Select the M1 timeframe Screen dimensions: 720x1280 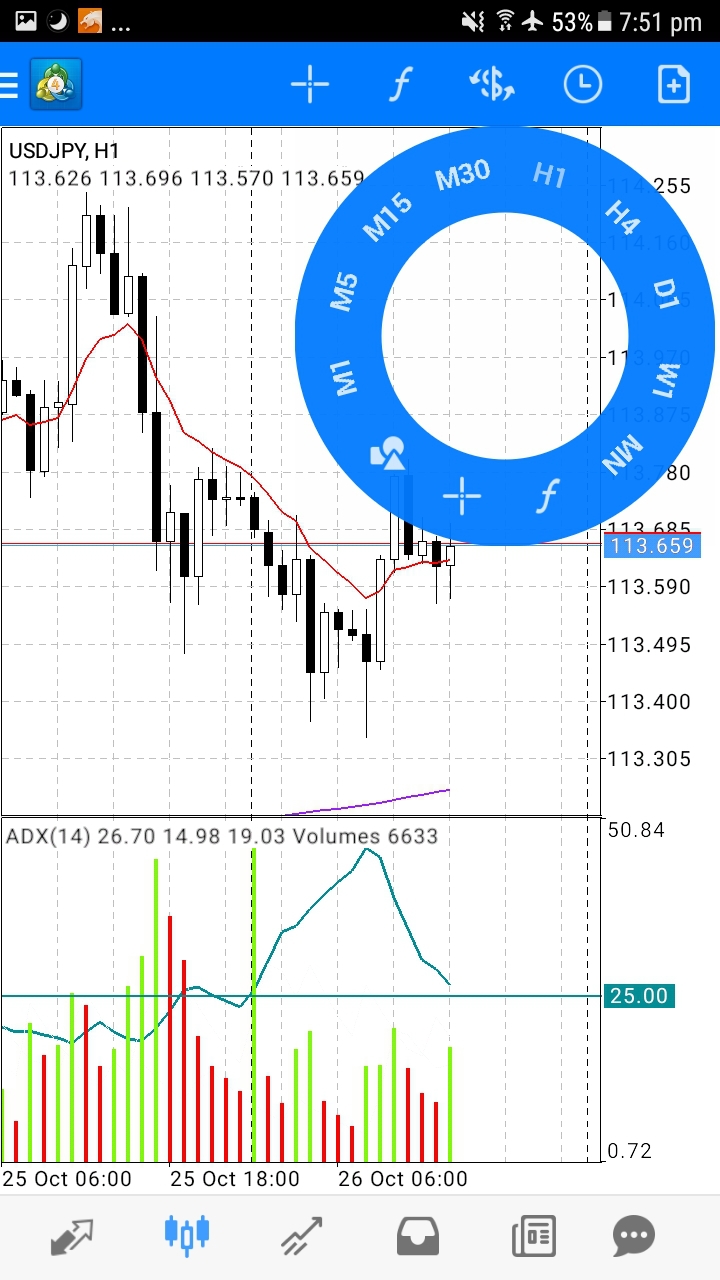[x=345, y=379]
